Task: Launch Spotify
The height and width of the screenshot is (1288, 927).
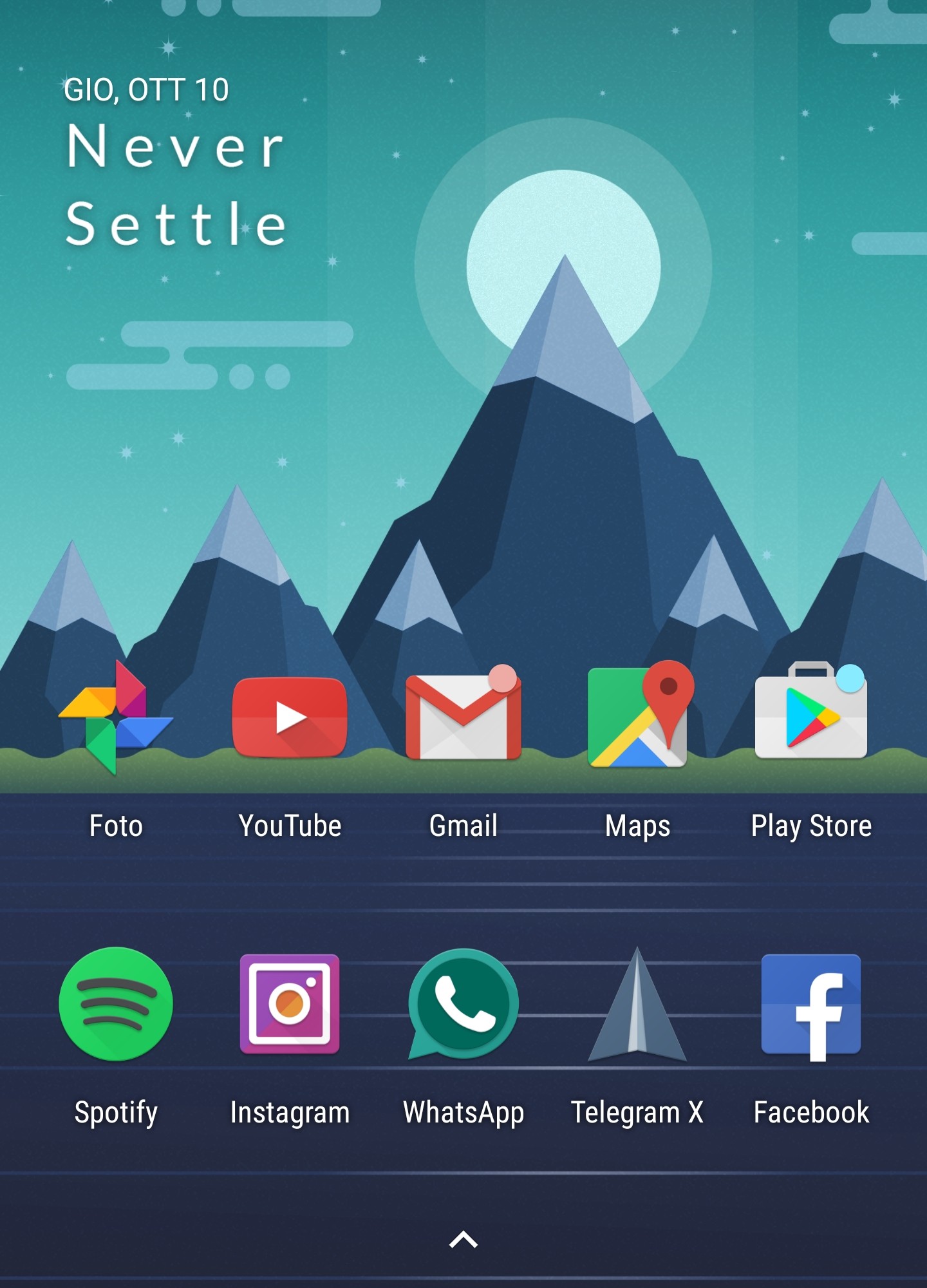Action: click(x=116, y=1003)
